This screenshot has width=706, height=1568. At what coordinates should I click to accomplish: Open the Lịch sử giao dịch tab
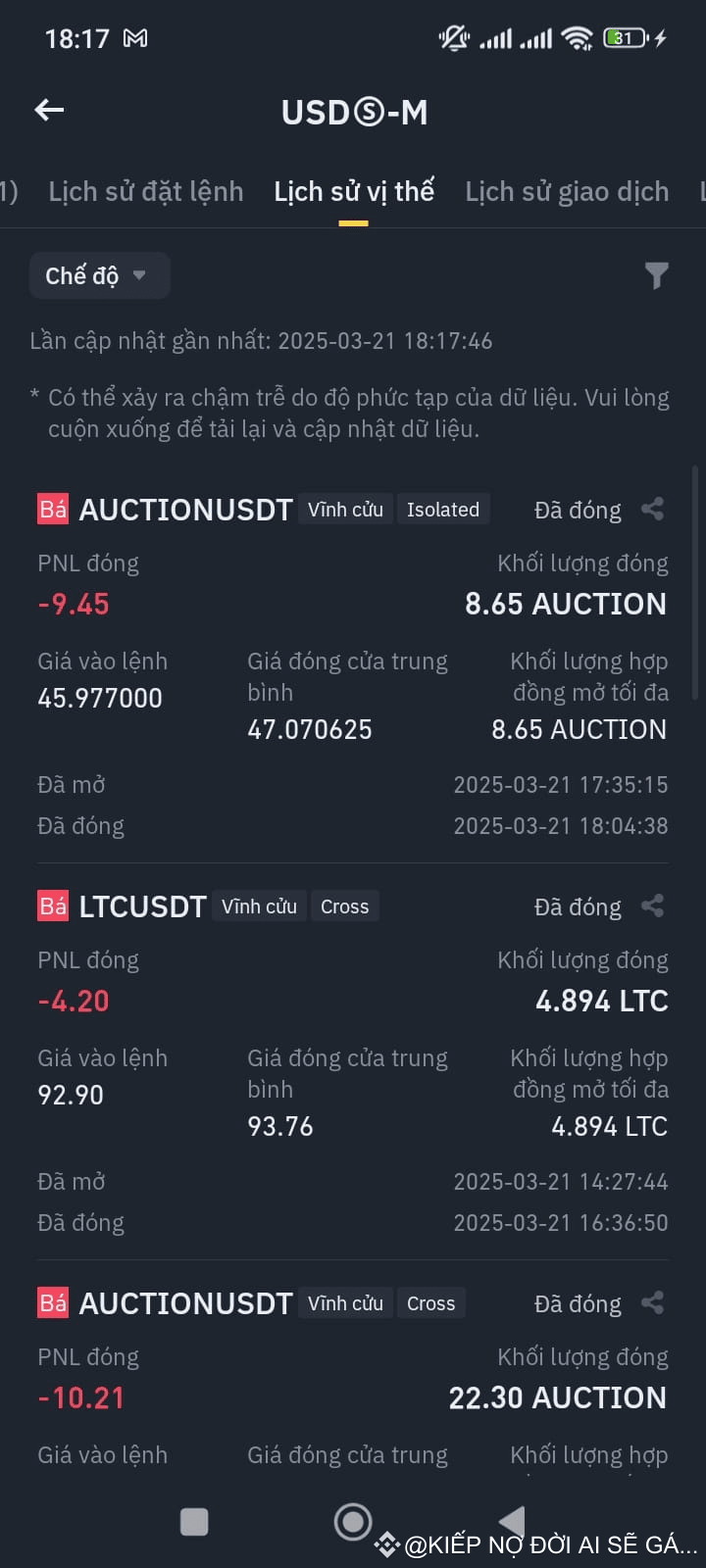tap(567, 191)
